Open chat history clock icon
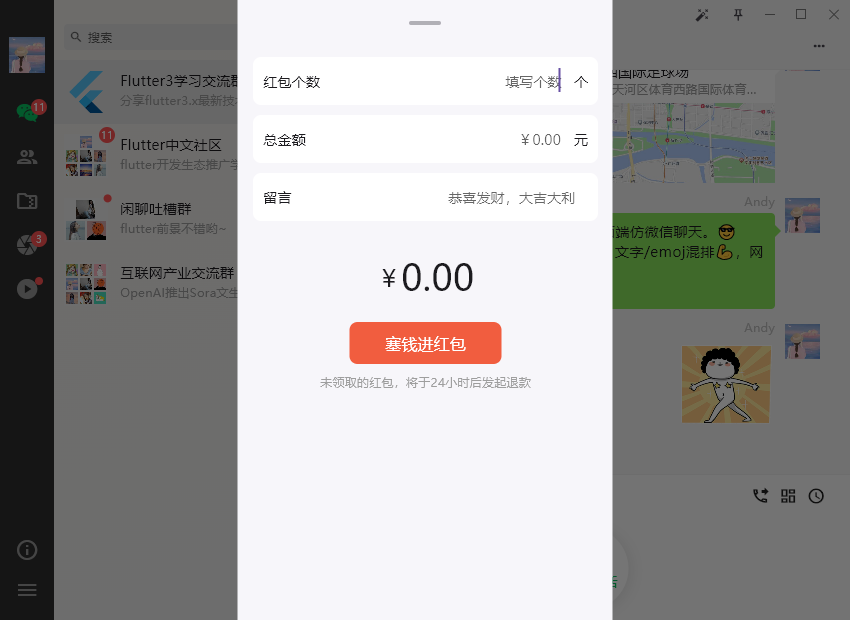 816,496
